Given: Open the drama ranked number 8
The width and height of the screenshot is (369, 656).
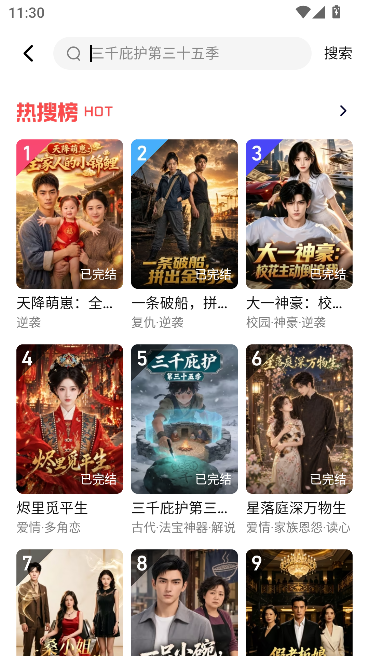Looking at the screenshot, I should (x=184, y=602).
